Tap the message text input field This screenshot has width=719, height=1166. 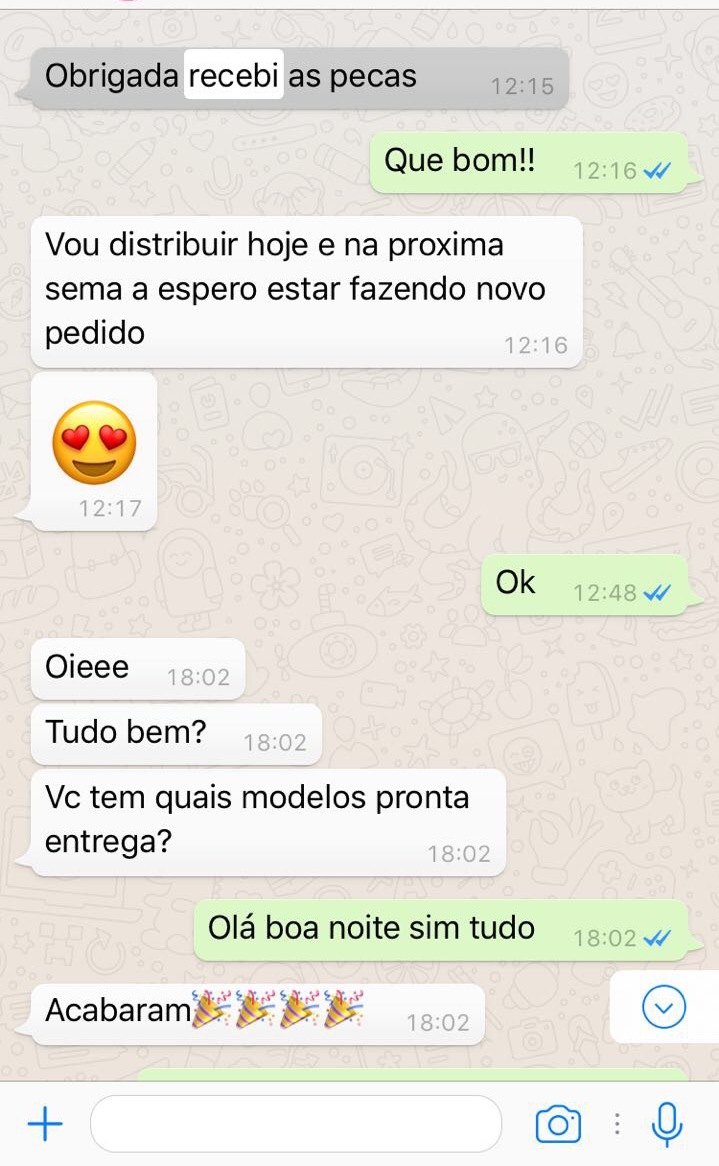pyautogui.click(x=296, y=1124)
